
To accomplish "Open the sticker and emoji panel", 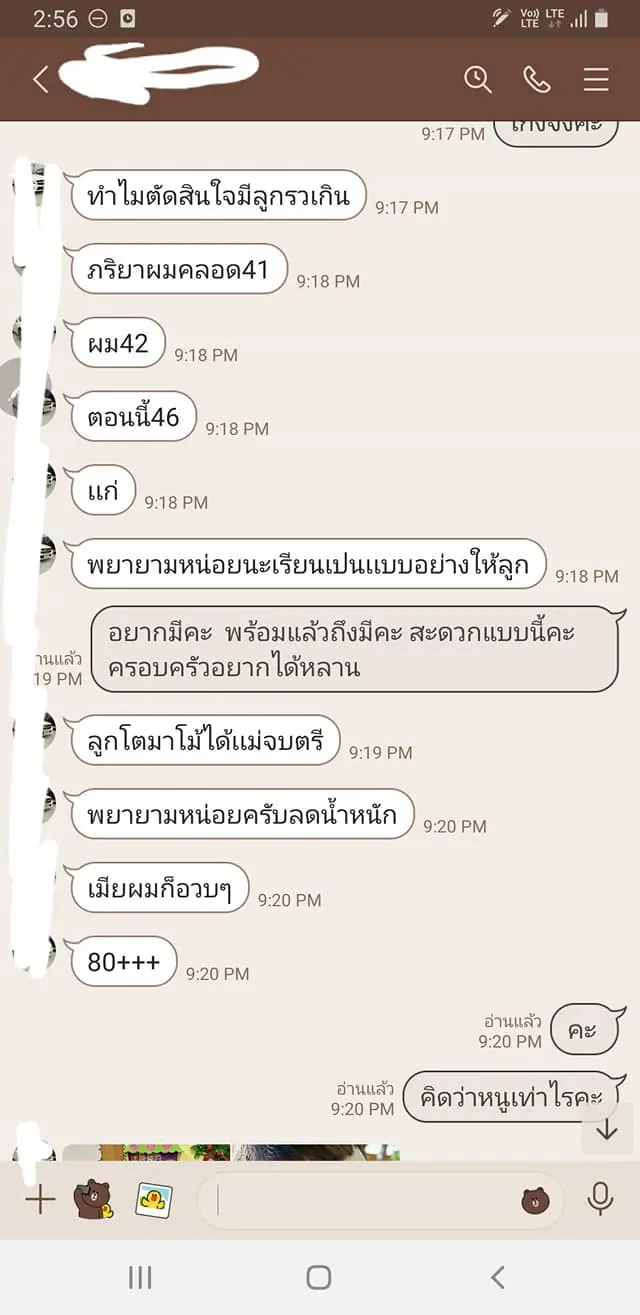I will point(536,1200).
